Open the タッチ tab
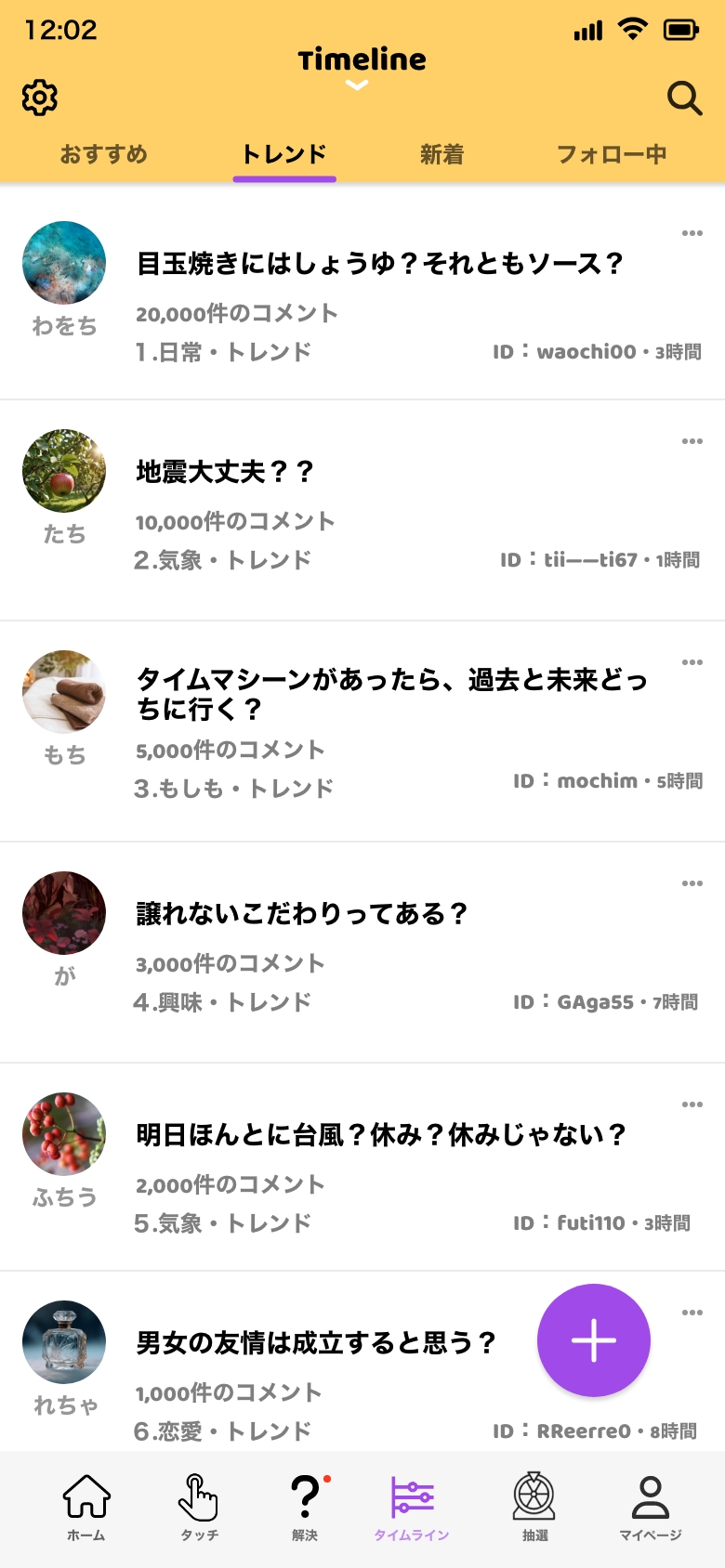This screenshot has width=725, height=1568. (x=199, y=1507)
